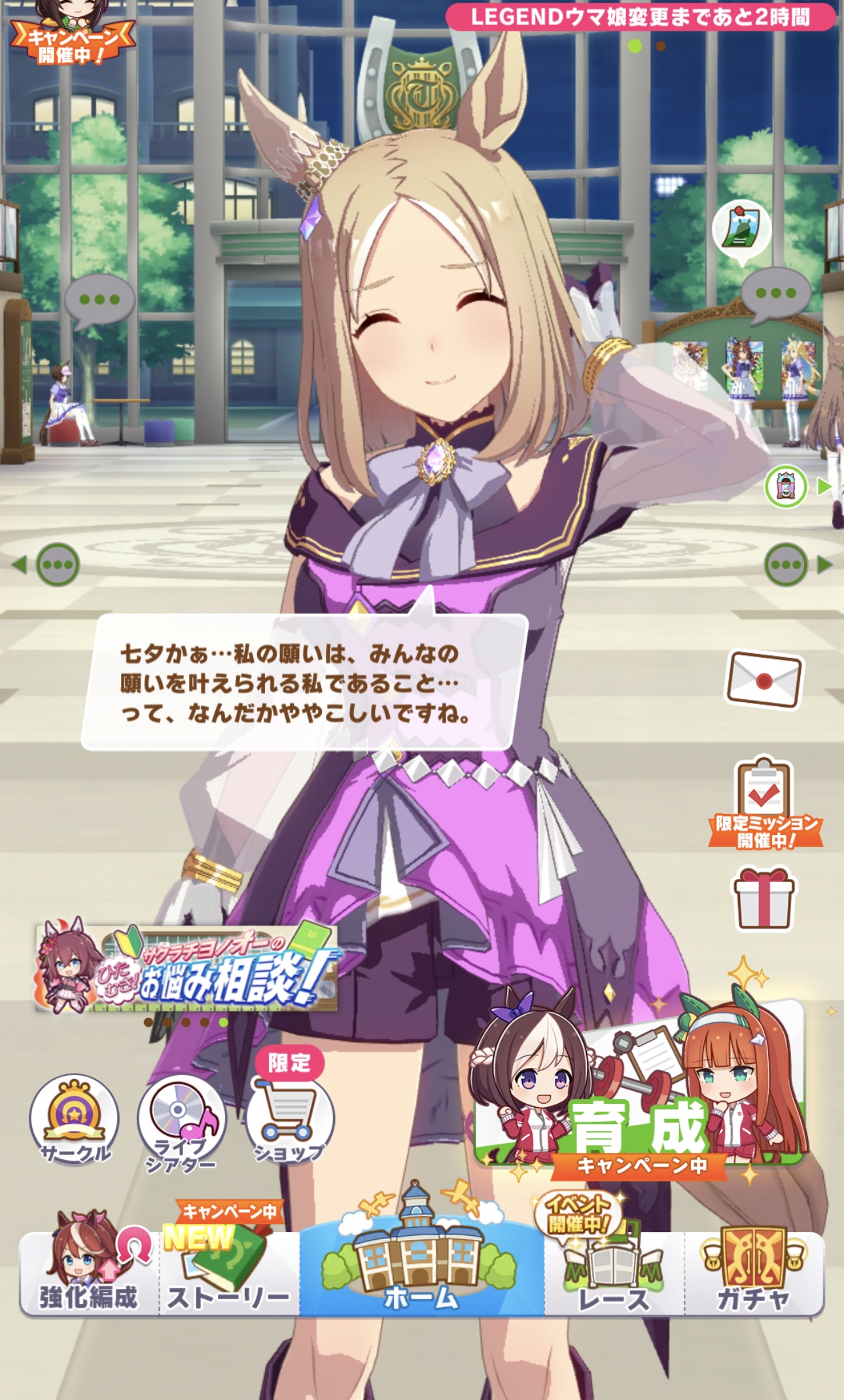Open the キャンペーン開催中 banner
This screenshot has height=1400, width=844.
(71, 38)
